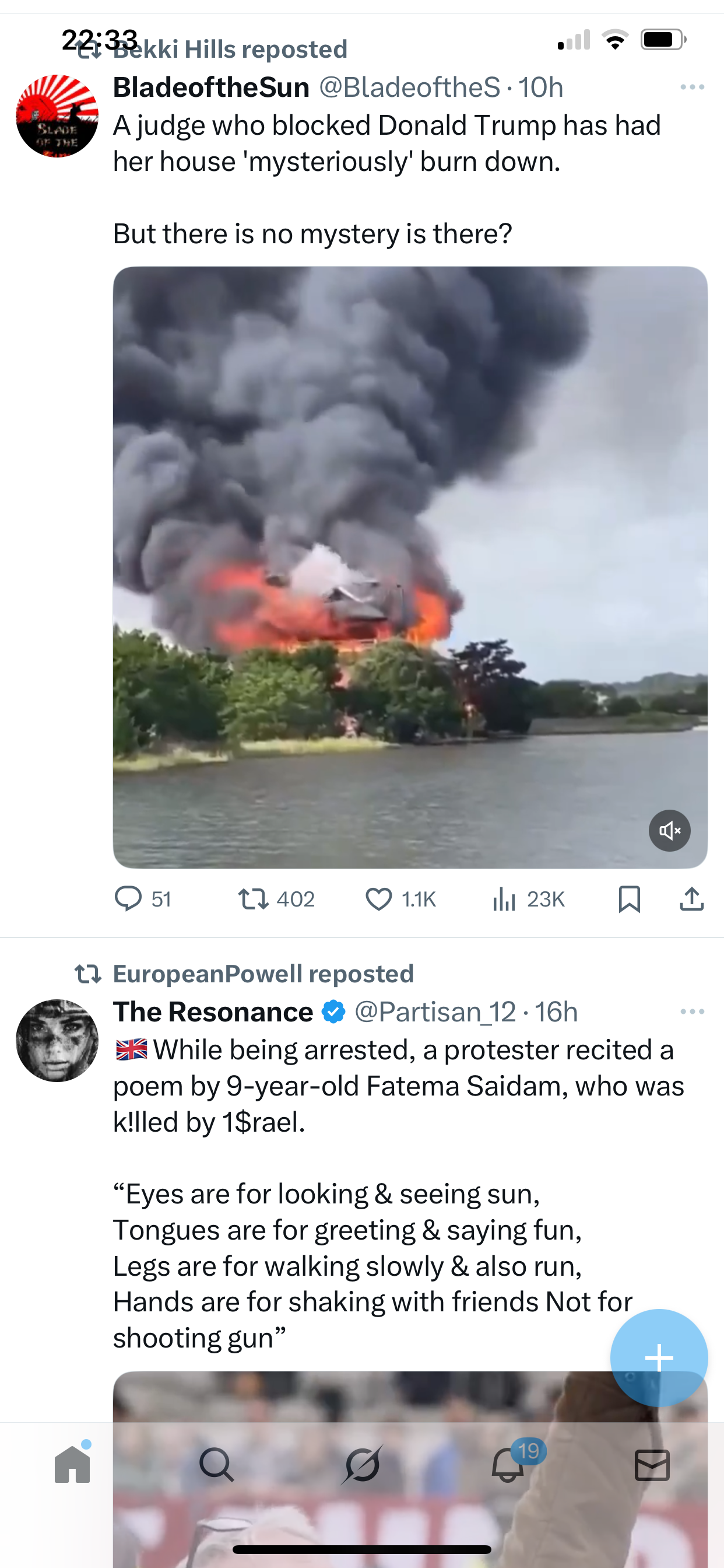Open overflow menu on The Resonance's post
Viewport: 724px width, 1568px height.
click(x=692, y=1012)
